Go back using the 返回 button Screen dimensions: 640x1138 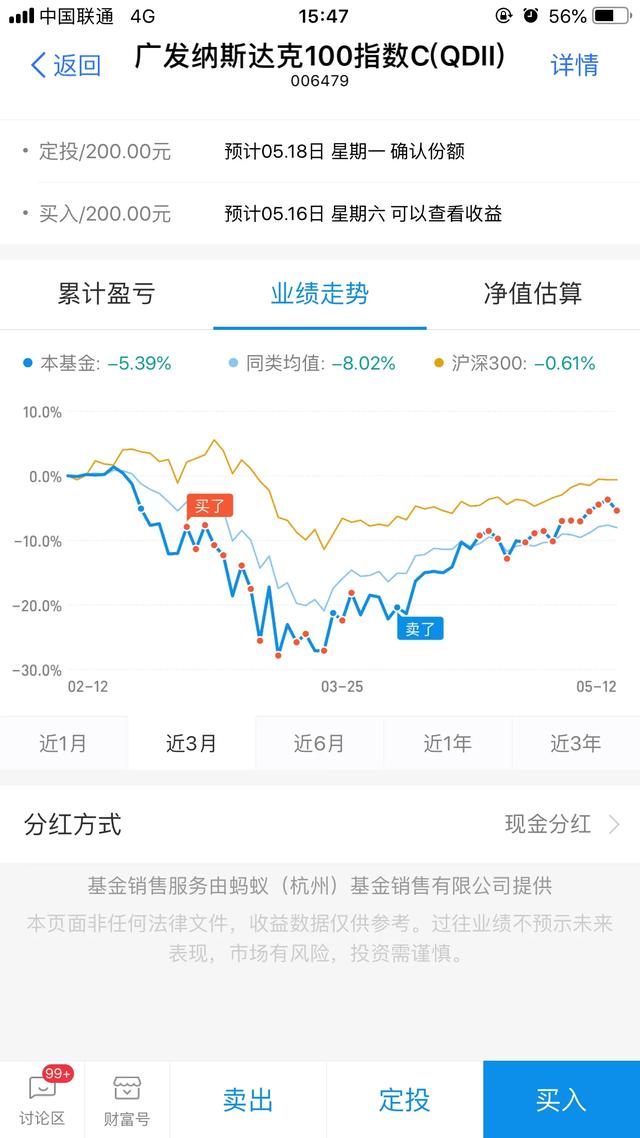coord(65,65)
